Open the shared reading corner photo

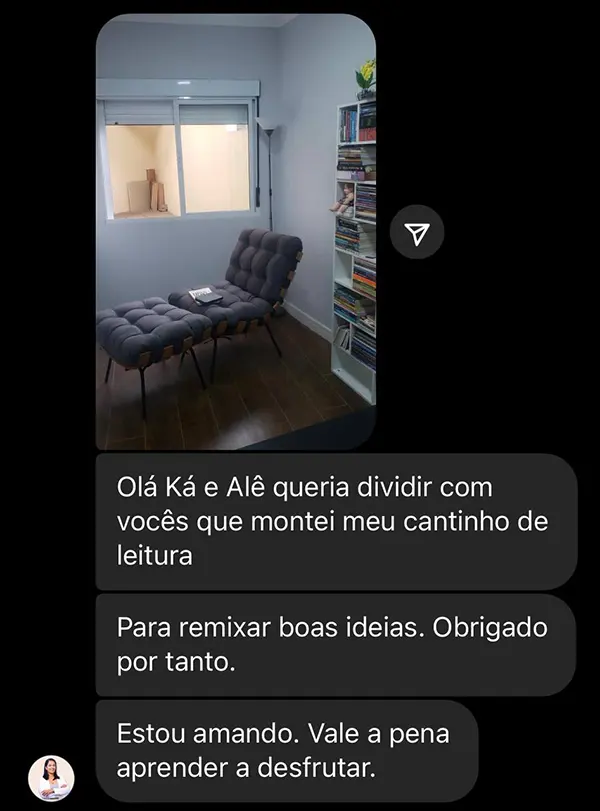(236, 232)
